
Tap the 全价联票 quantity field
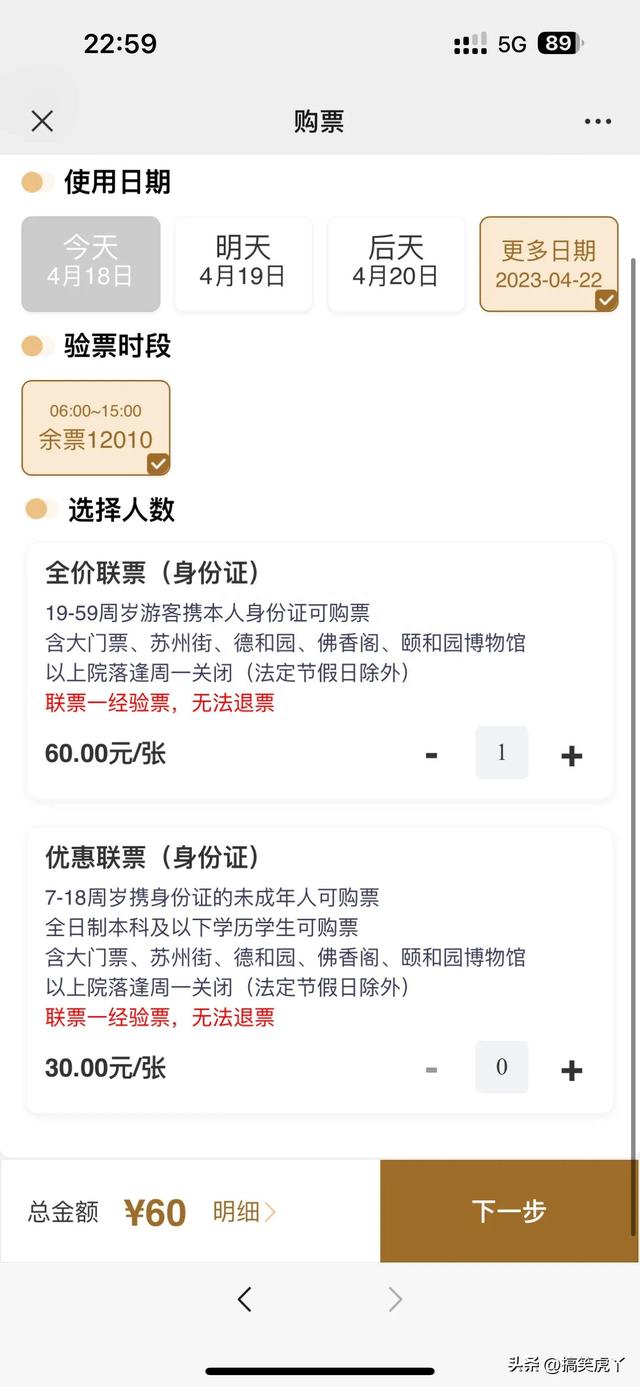[501, 753]
